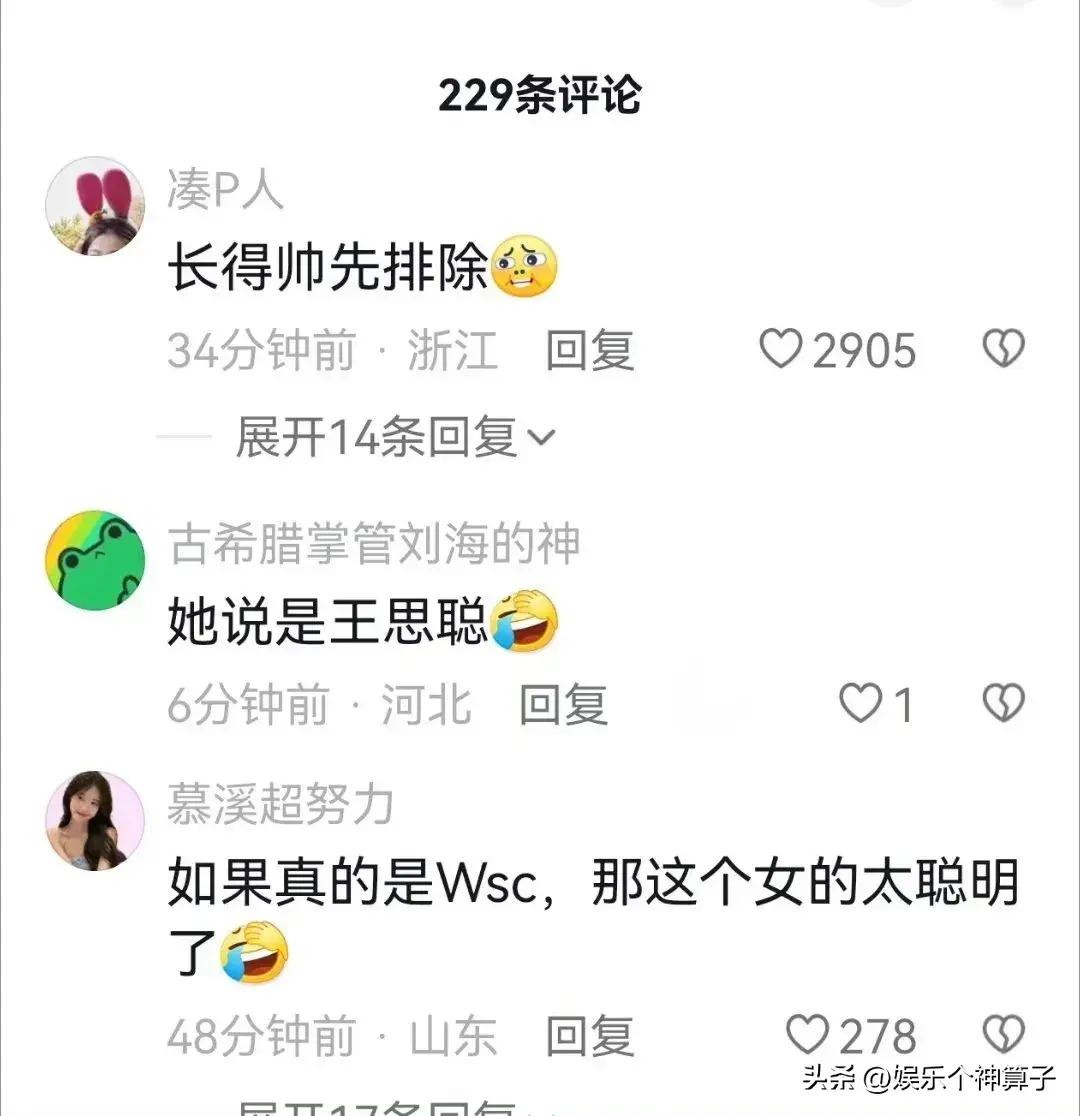The image size is (1080, 1116).
Task: View 慕溪超努力's profile avatar
Action: [95, 820]
